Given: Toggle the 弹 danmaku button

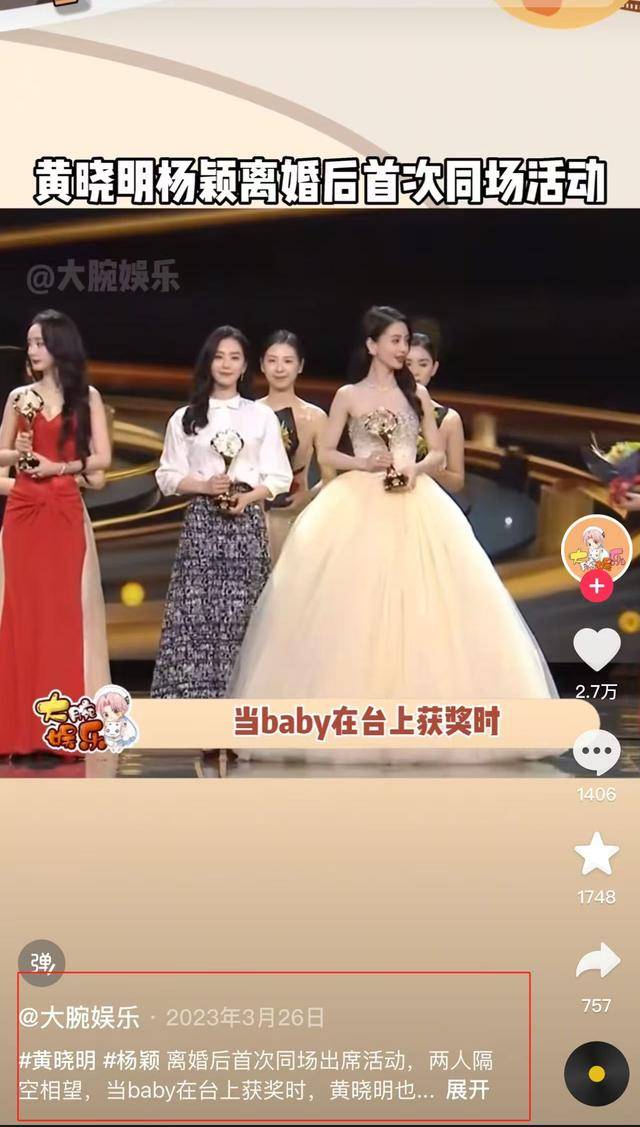Looking at the screenshot, I should (42, 963).
